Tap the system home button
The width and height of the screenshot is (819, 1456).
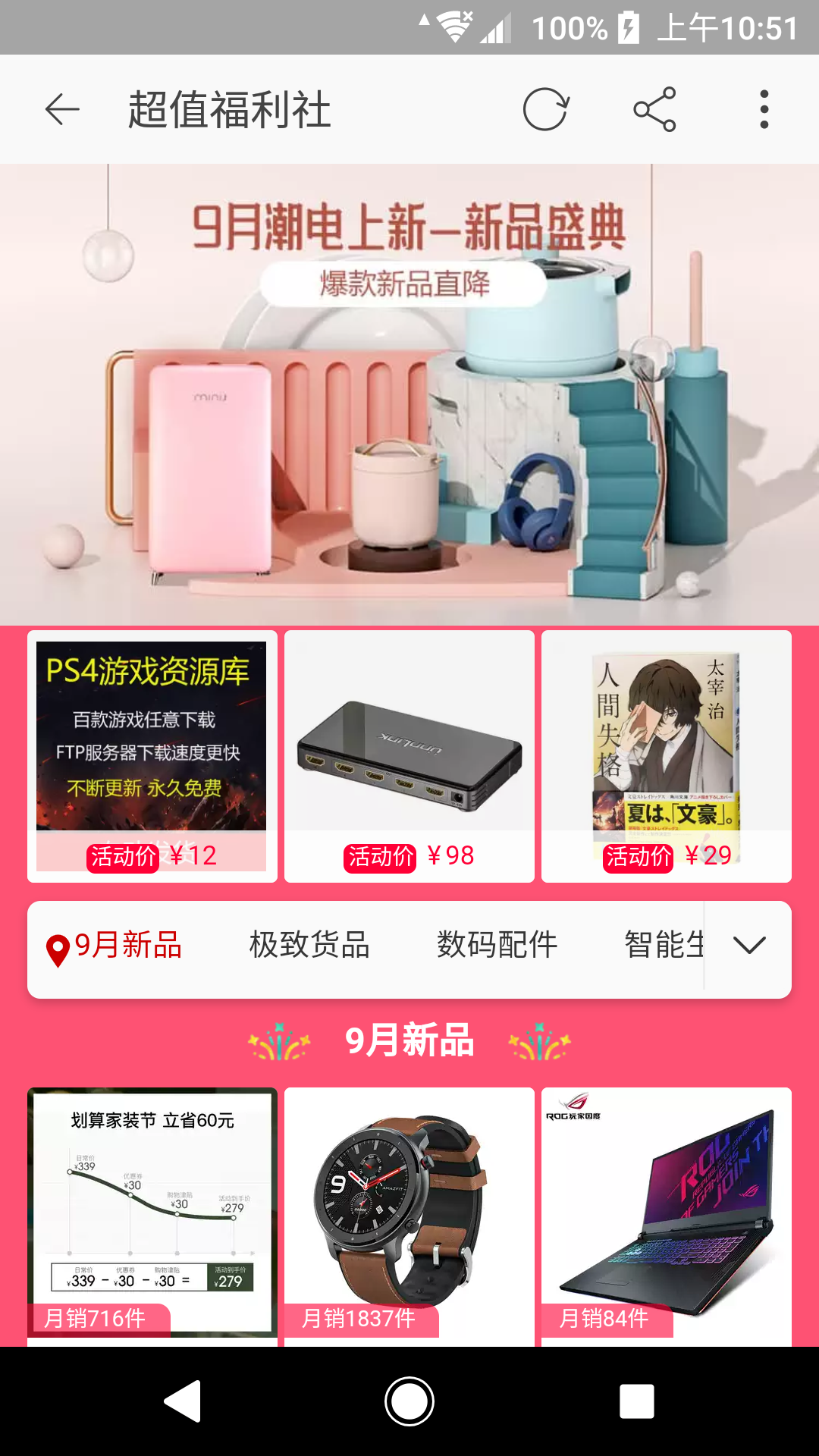(409, 1401)
